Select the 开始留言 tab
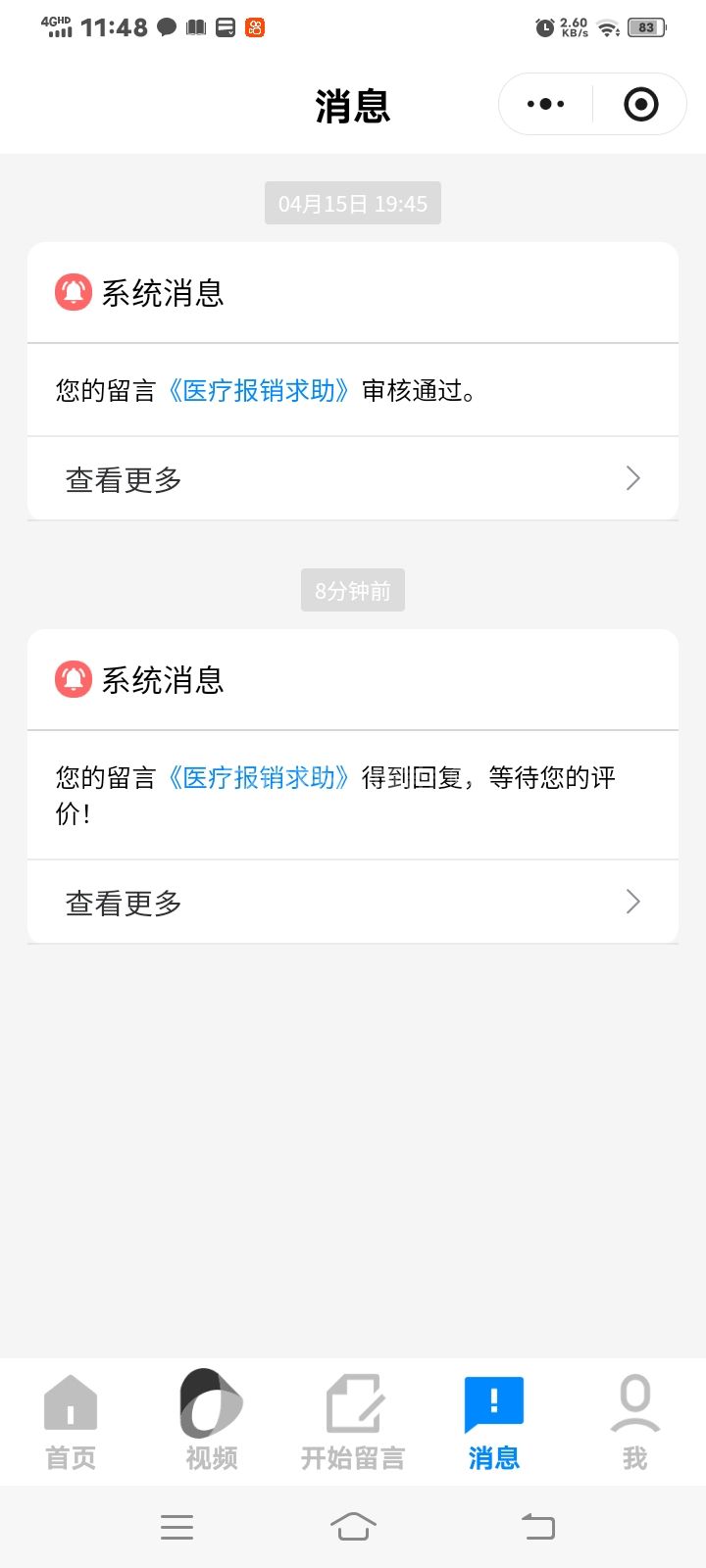Screen dimensions: 706x1568 (x=353, y=1421)
